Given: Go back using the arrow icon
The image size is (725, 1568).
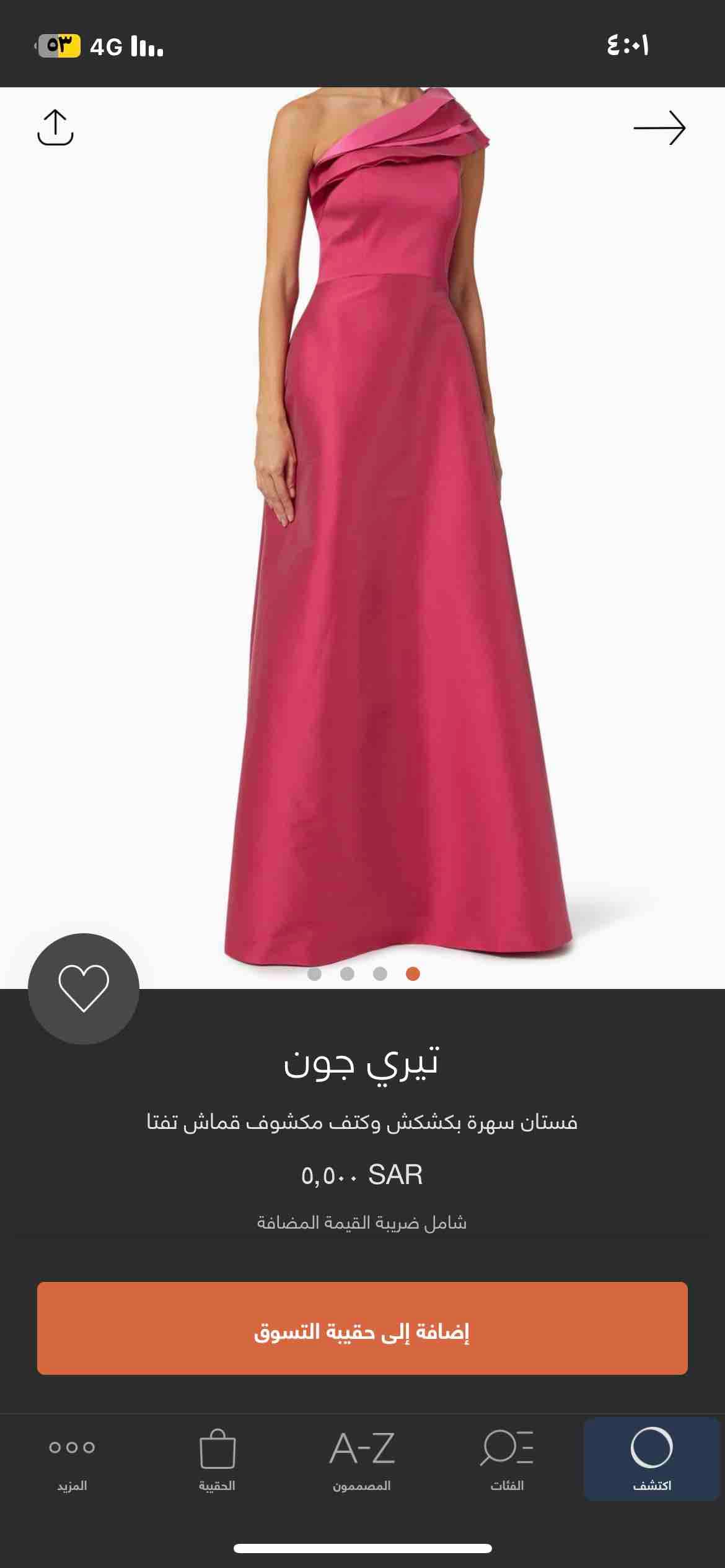Looking at the screenshot, I should (x=659, y=128).
